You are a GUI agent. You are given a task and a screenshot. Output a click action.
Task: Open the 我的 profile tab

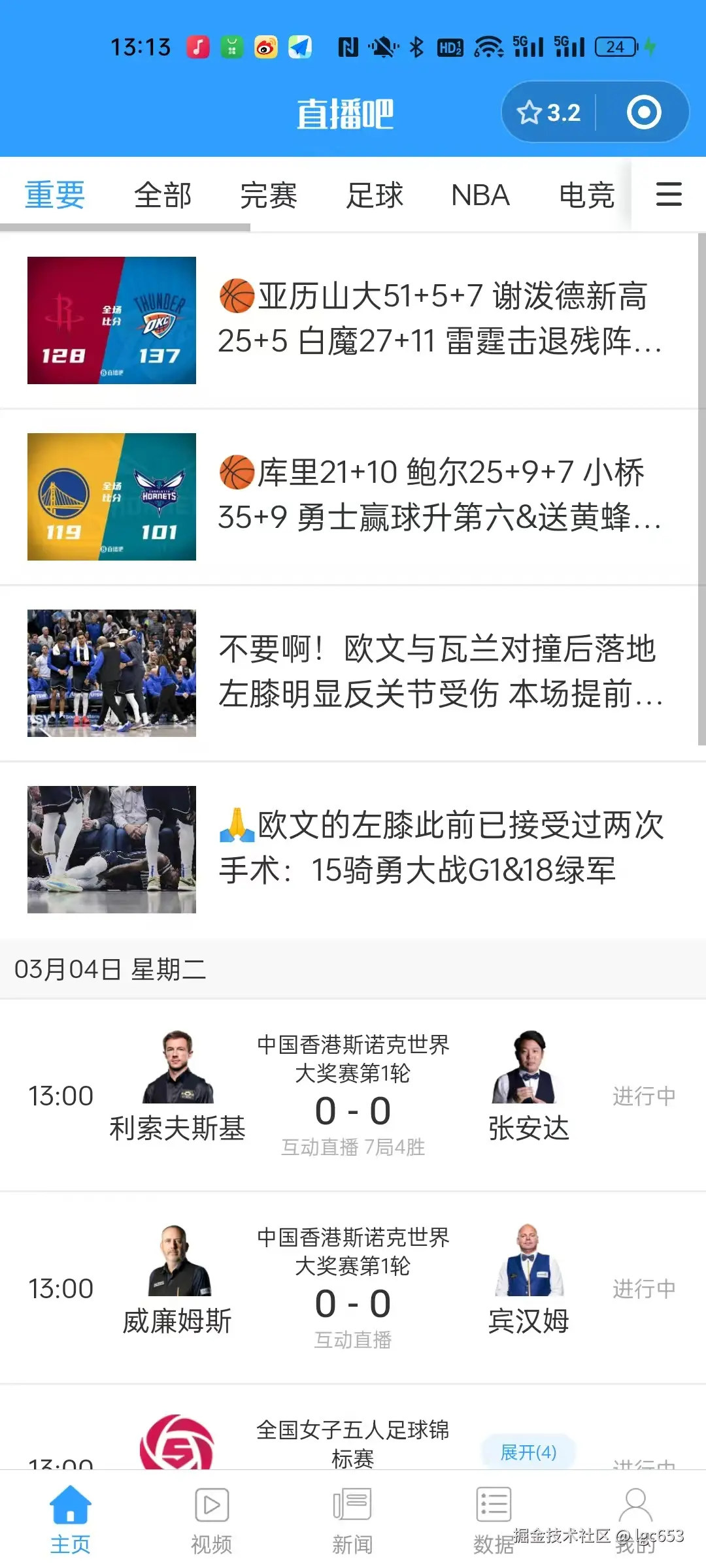[635, 1520]
